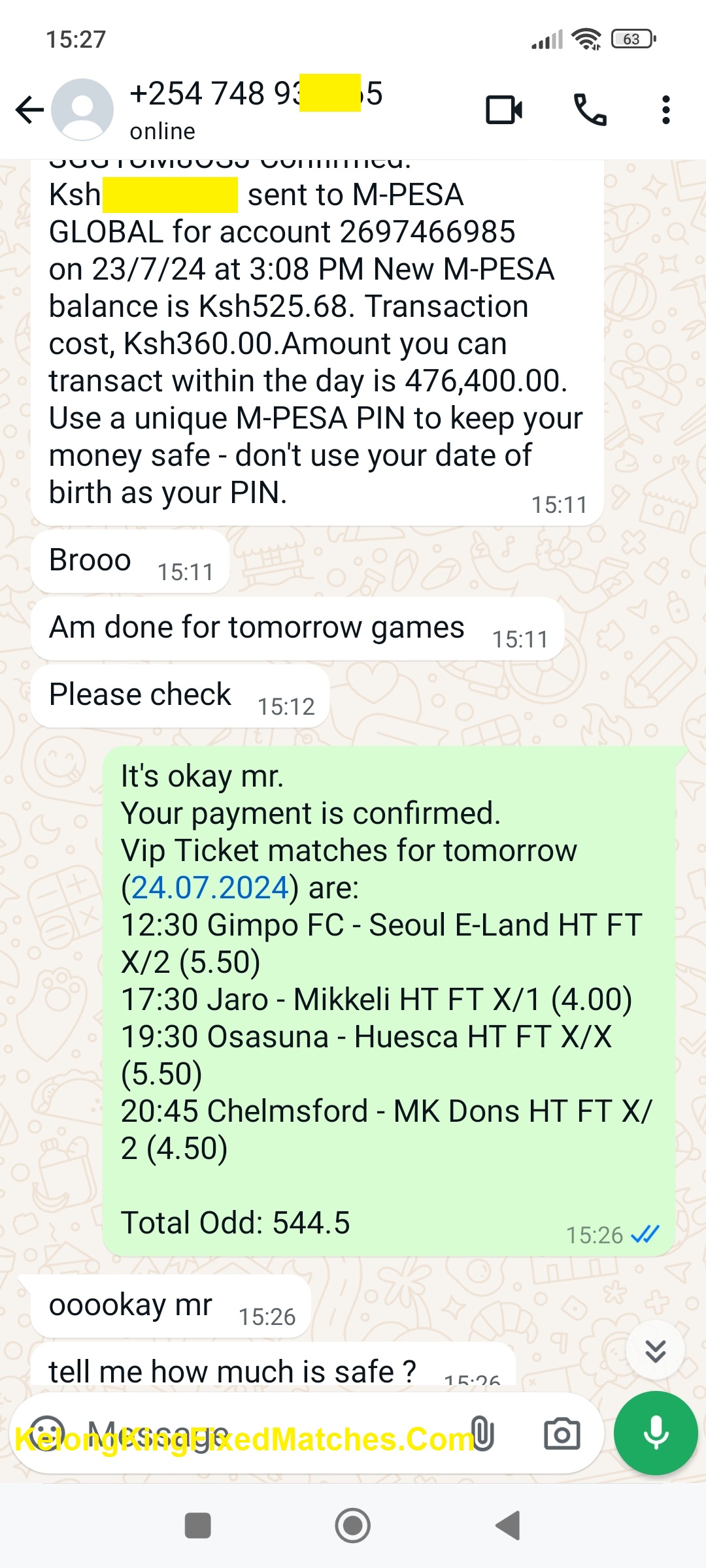The image size is (706, 1568).
Task: Show recent apps
Action: 198,1526
